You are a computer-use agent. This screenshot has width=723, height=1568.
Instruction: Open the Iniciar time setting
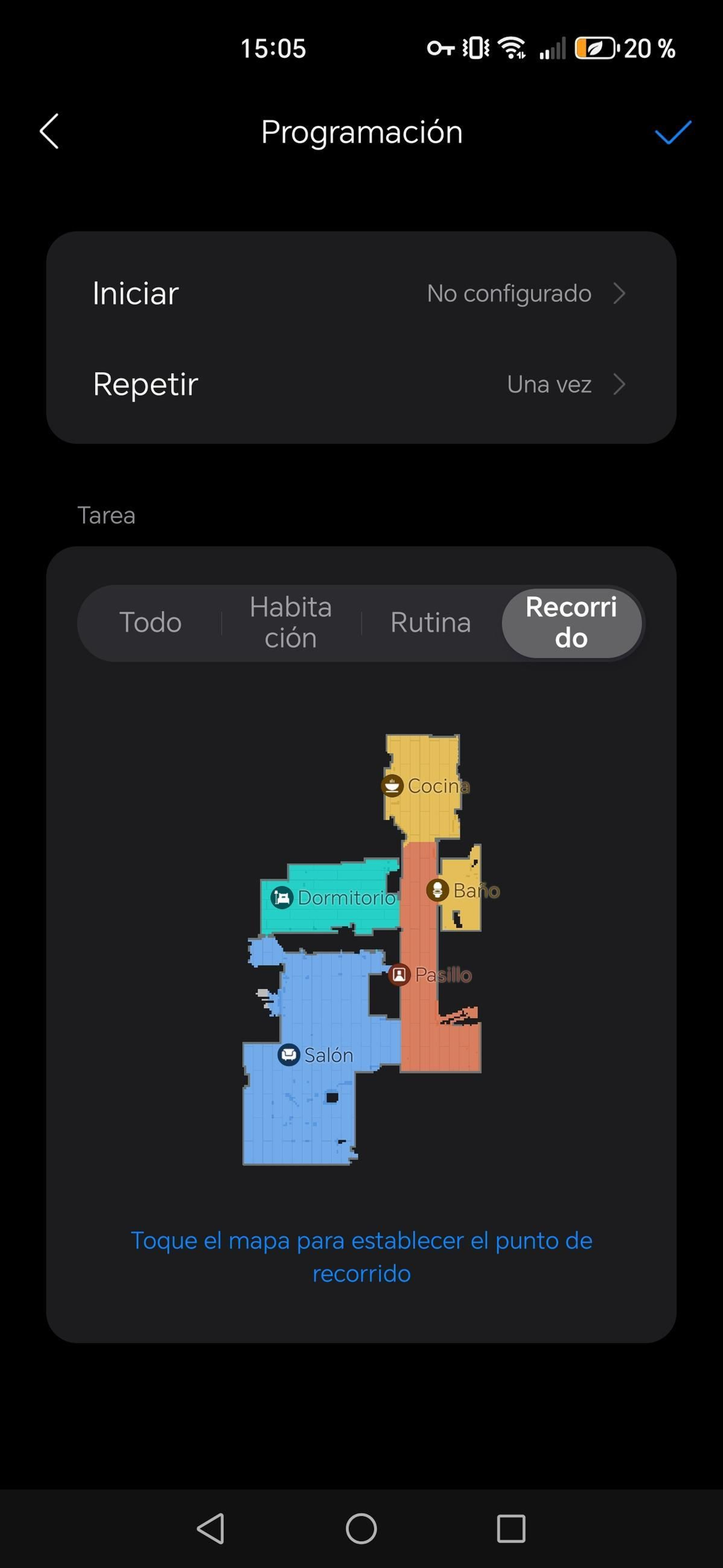tap(361, 294)
